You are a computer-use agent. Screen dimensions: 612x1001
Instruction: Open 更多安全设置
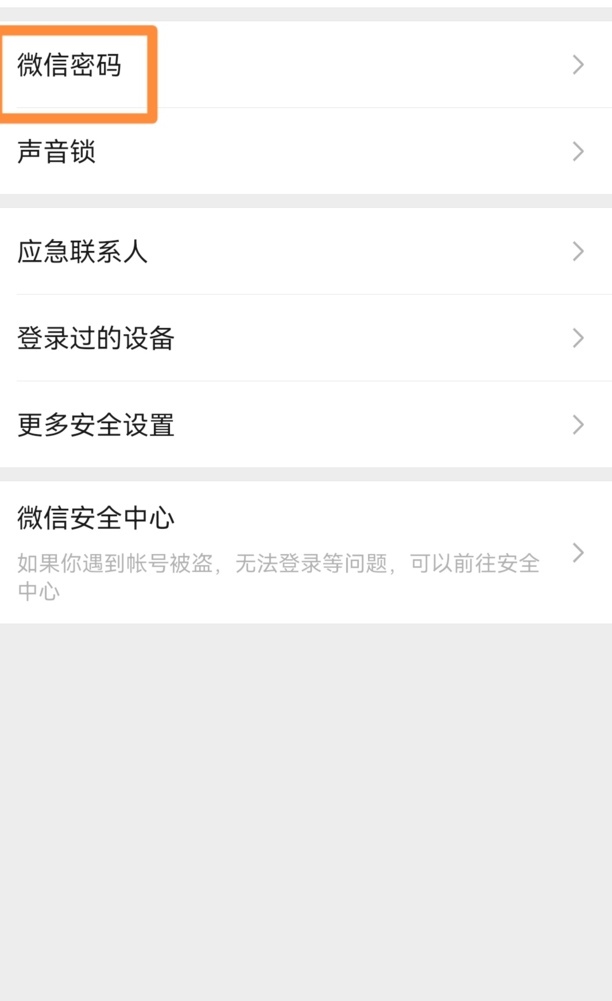(306, 425)
